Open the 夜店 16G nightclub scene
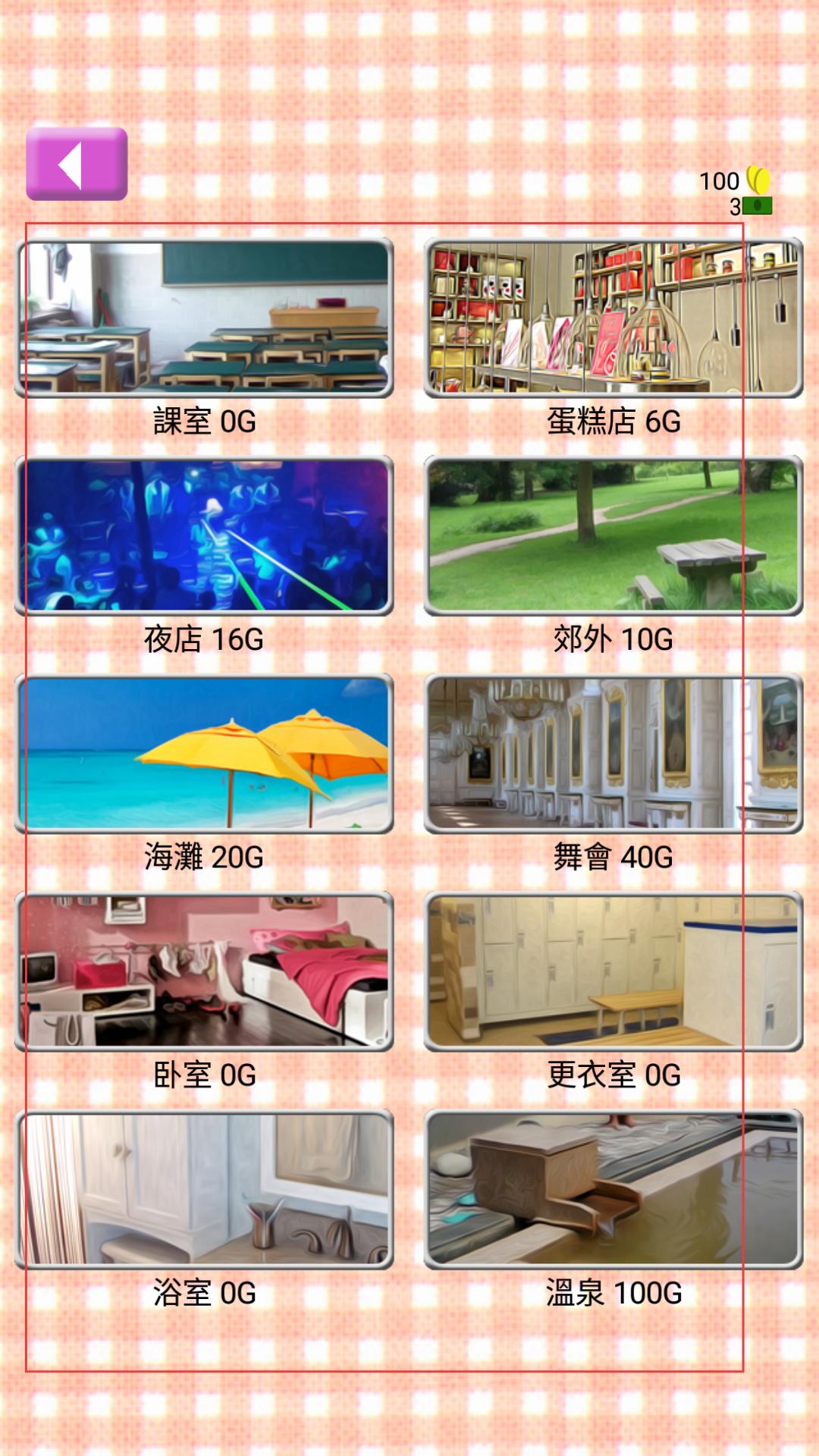819x1456 pixels. pyautogui.click(x=204, y=535)
